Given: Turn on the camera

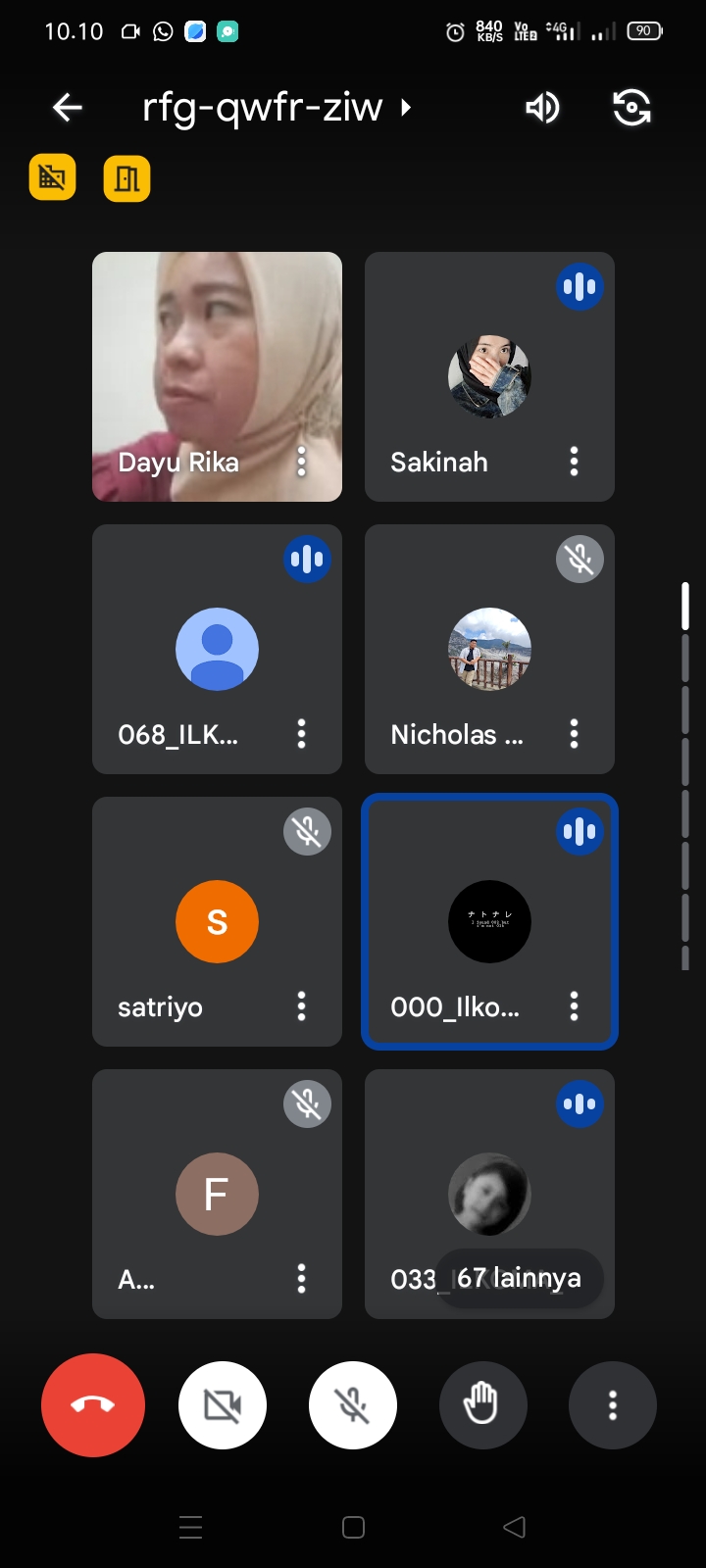Looking at the screenshot, I should tap(223, 1405).
